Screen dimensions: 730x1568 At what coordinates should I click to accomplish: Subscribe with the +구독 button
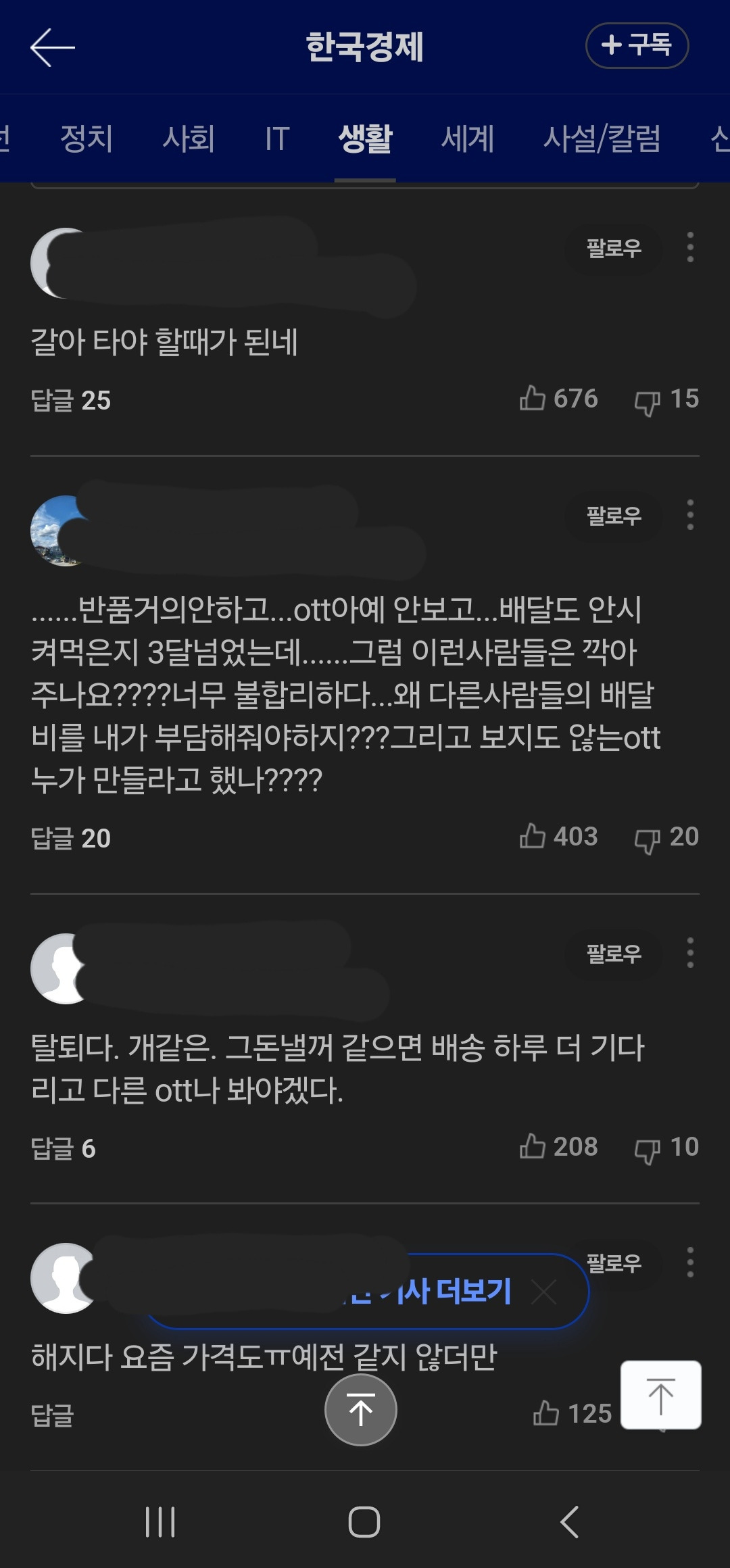[x=637, y=45]
